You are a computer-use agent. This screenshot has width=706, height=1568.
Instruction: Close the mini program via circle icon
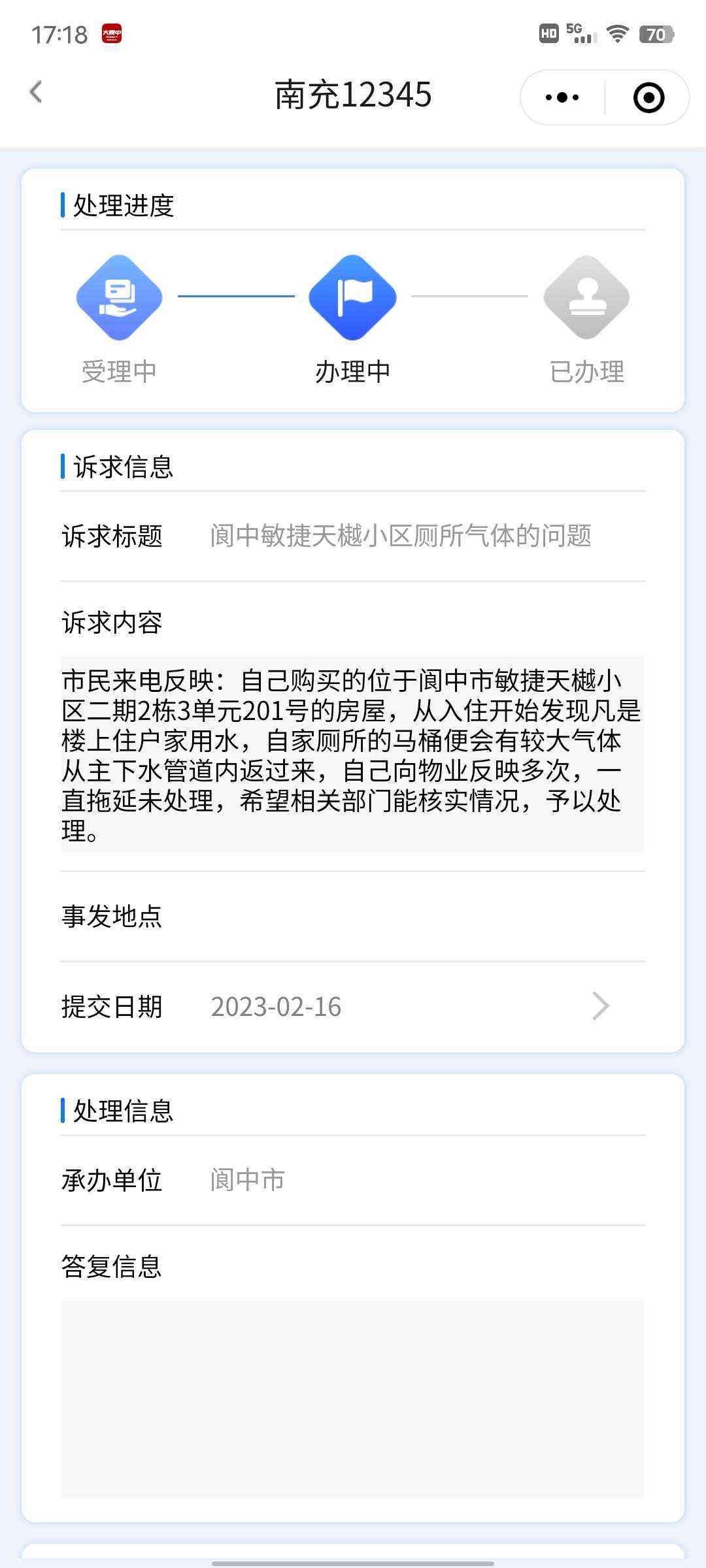(648, 97)
